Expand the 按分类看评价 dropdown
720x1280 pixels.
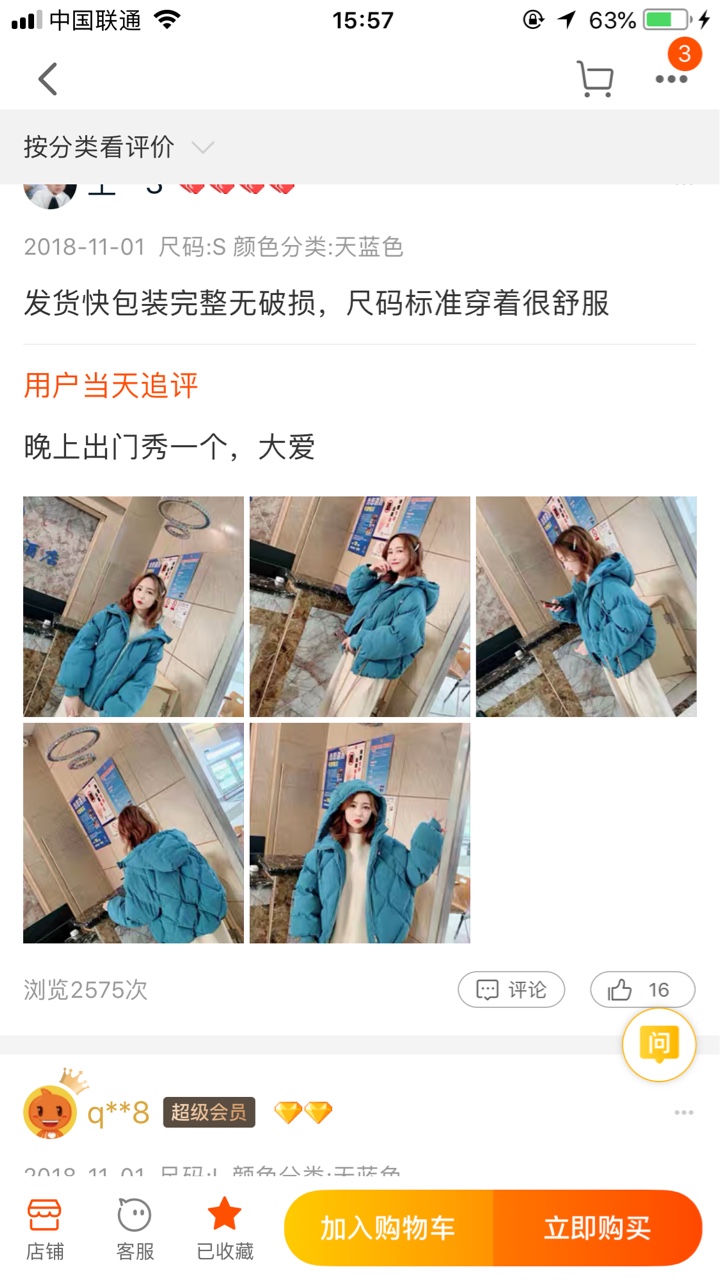click(120, 148)
